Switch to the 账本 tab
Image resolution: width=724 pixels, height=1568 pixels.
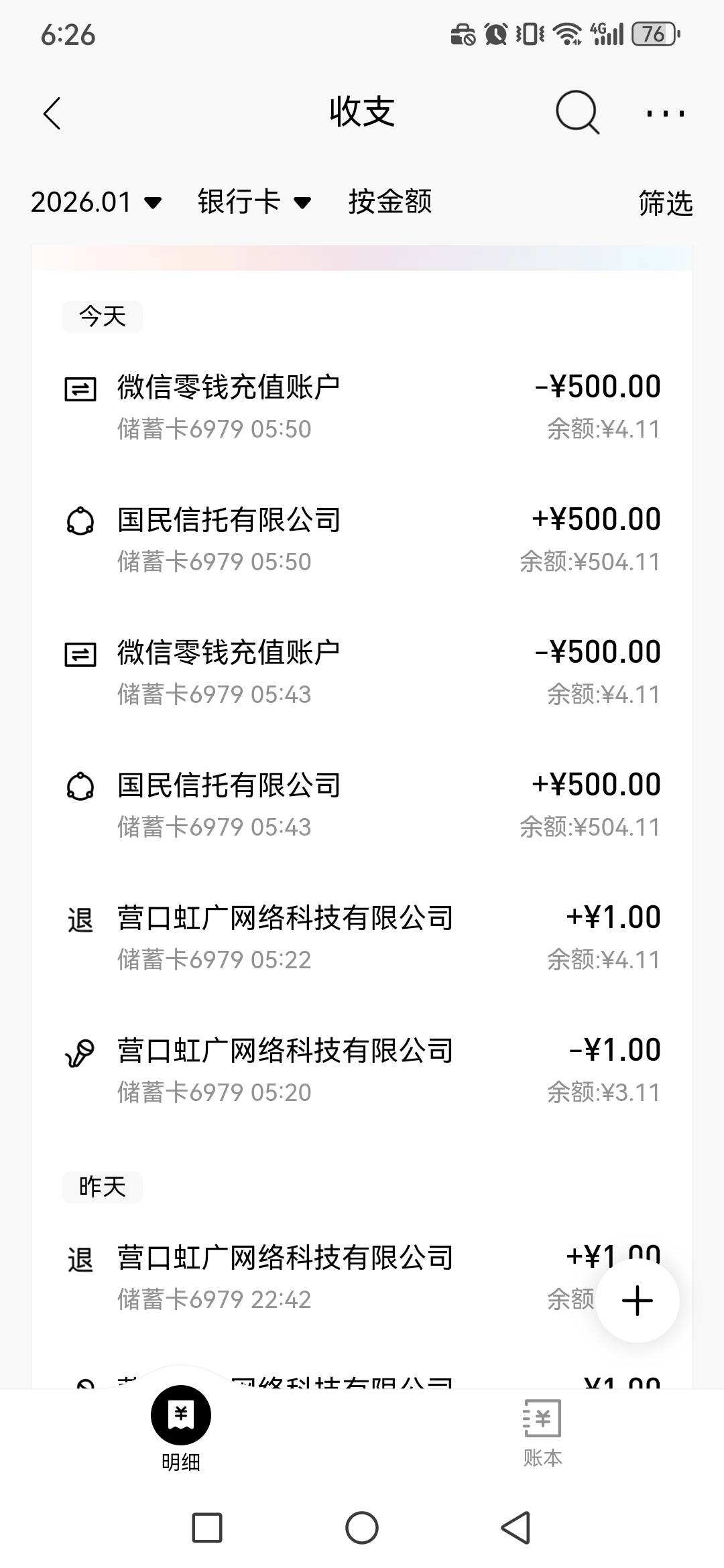click(542, 1427)
